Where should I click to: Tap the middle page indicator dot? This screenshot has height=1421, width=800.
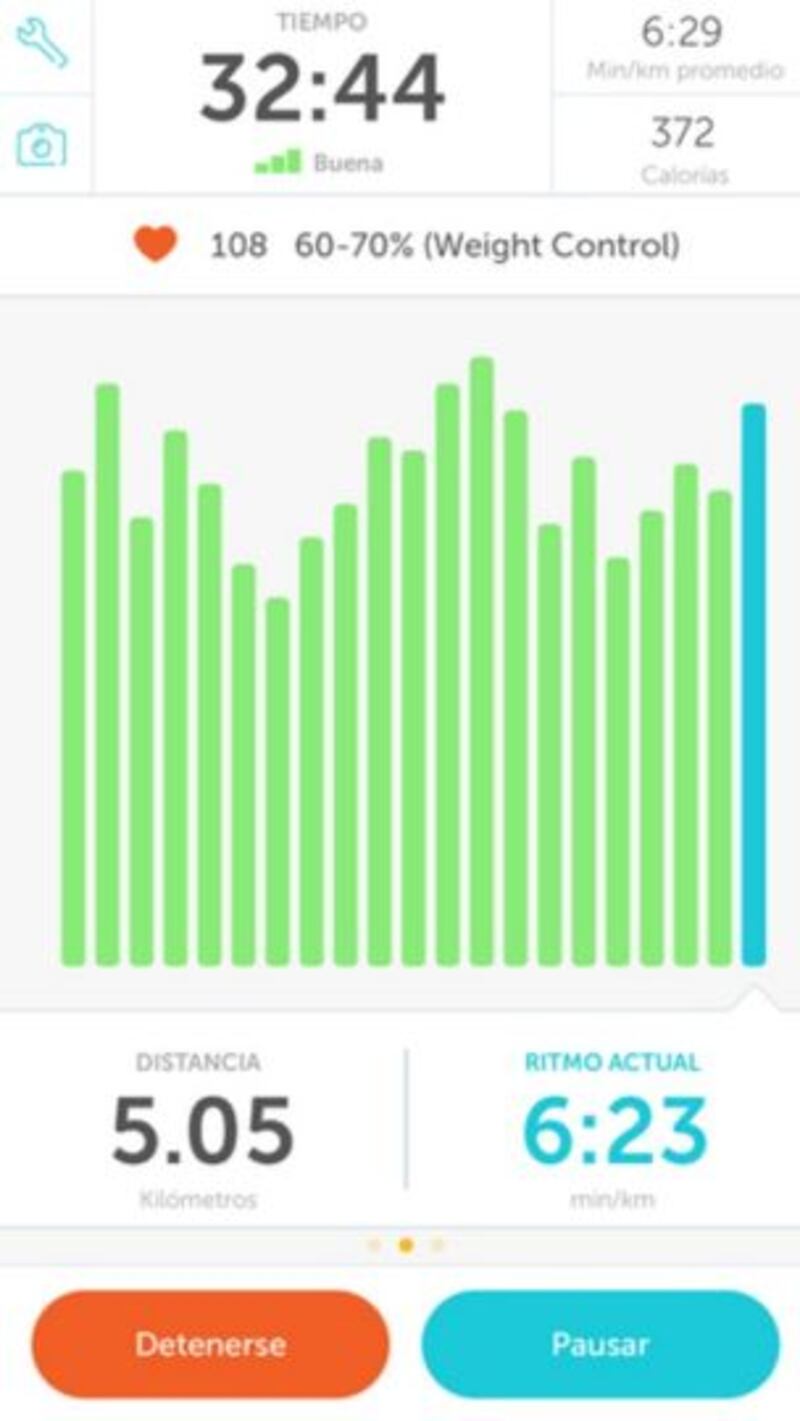pos(406,1245)
